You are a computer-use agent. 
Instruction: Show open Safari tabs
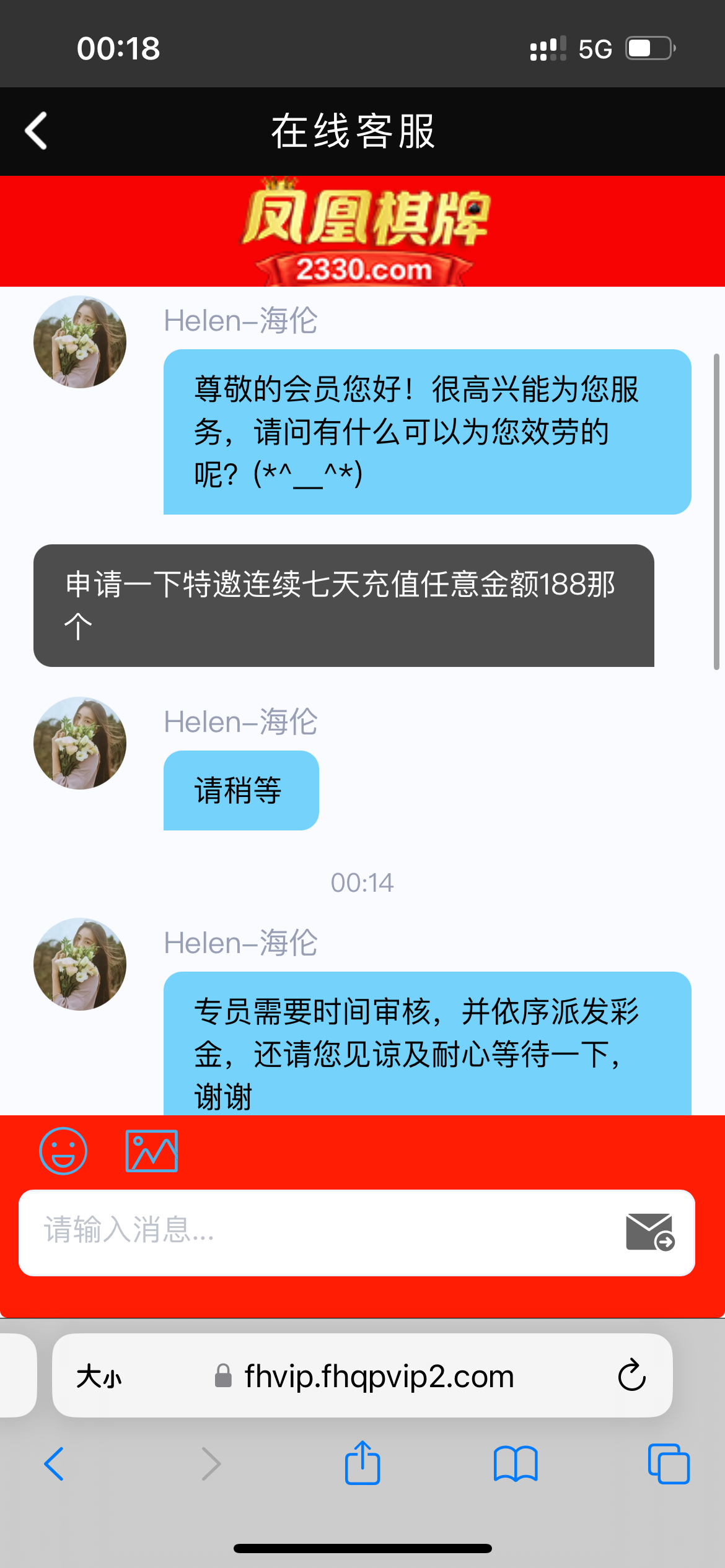(x=668, y=1464)
